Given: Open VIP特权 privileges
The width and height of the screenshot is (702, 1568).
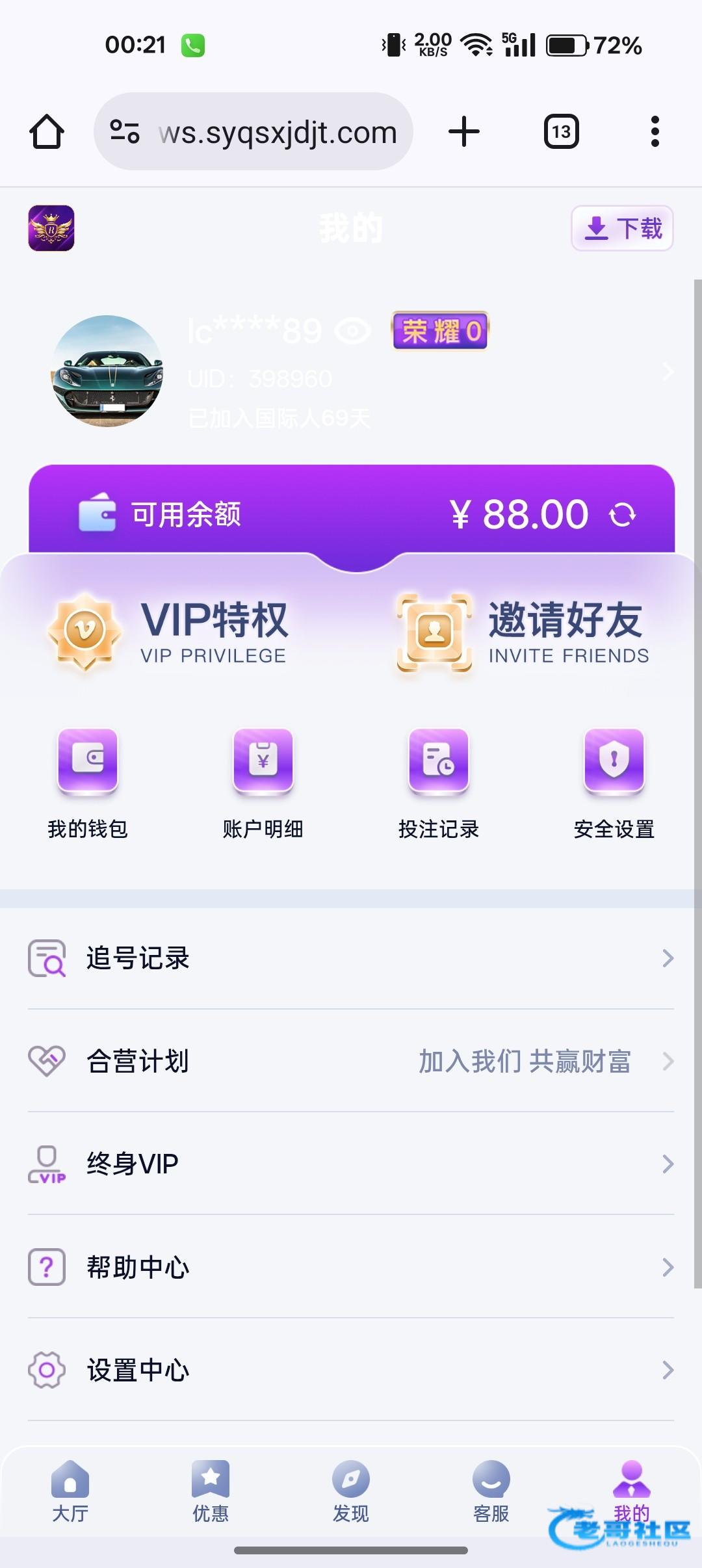Looking at the screenshot, I should [169, 632].
